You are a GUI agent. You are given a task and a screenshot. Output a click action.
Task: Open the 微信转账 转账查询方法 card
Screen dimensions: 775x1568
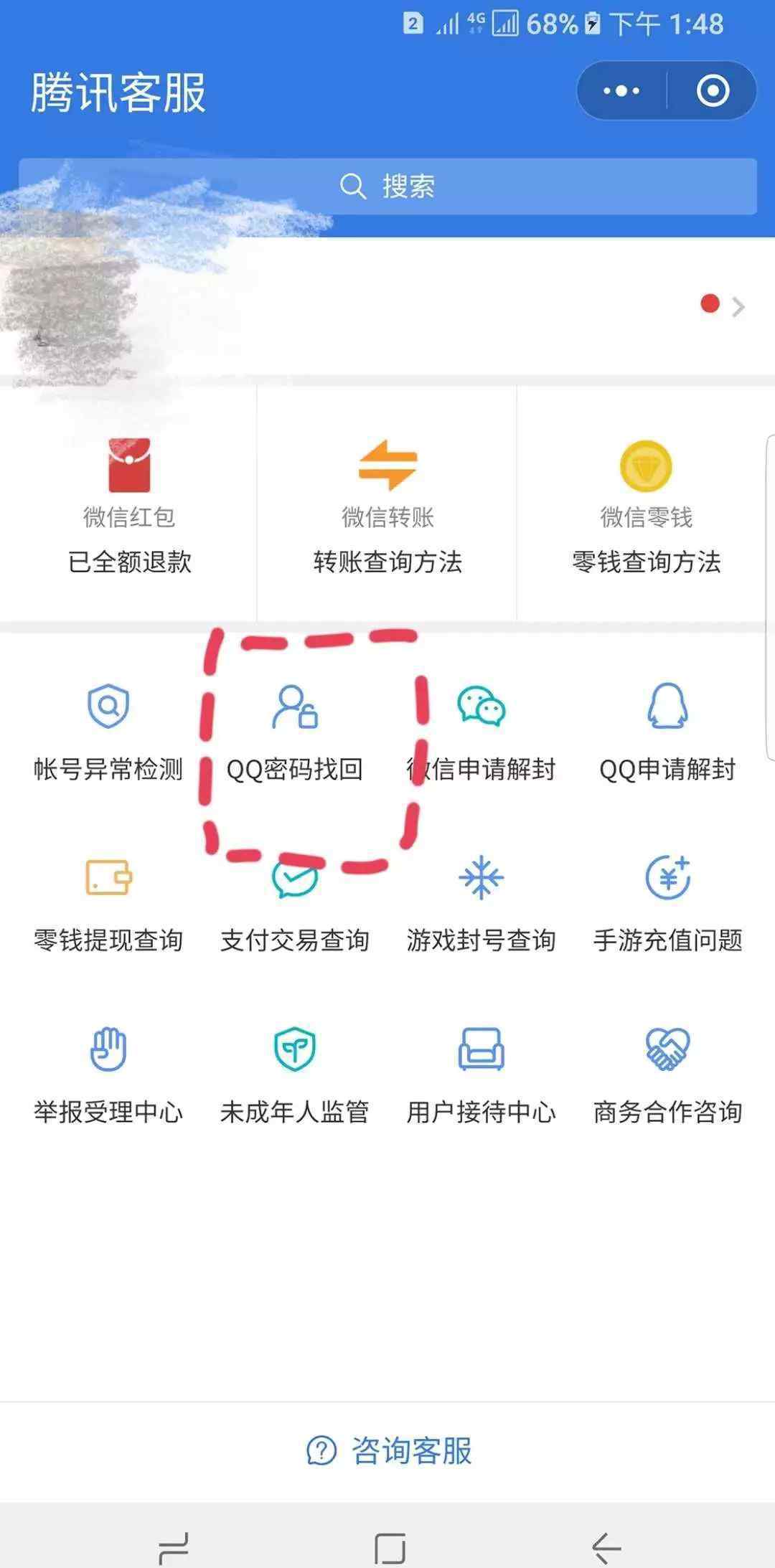click(x=387, y=505)
